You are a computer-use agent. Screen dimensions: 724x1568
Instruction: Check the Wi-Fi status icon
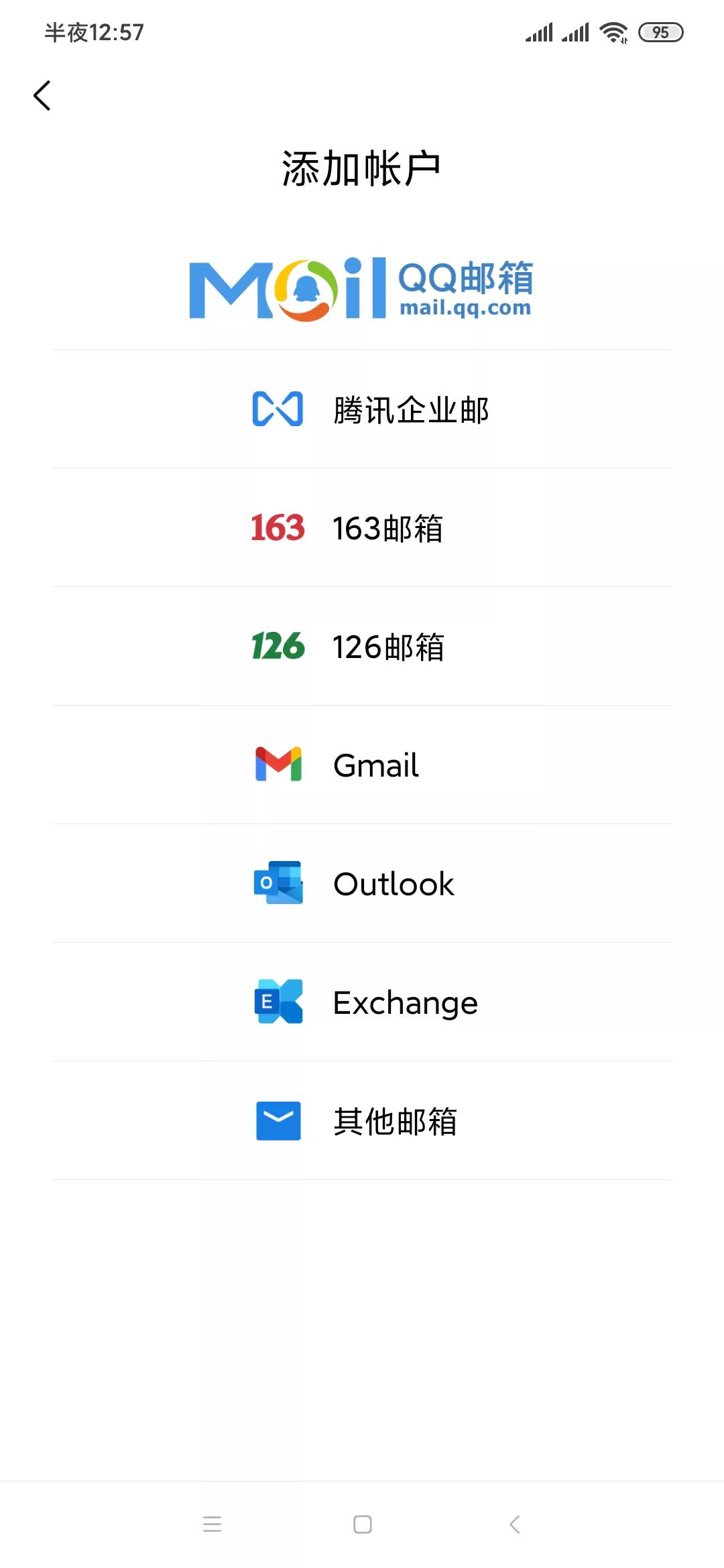click(x=615, y=31)
